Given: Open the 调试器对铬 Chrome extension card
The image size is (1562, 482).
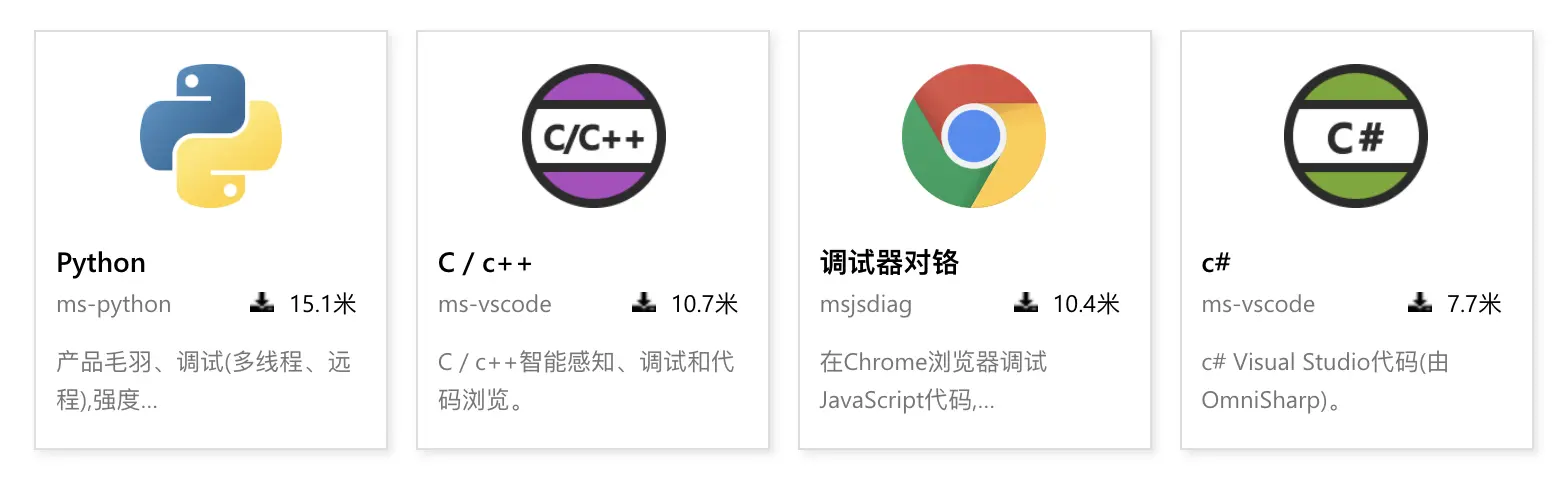Looking at the screenshot, I should [974, 240].
